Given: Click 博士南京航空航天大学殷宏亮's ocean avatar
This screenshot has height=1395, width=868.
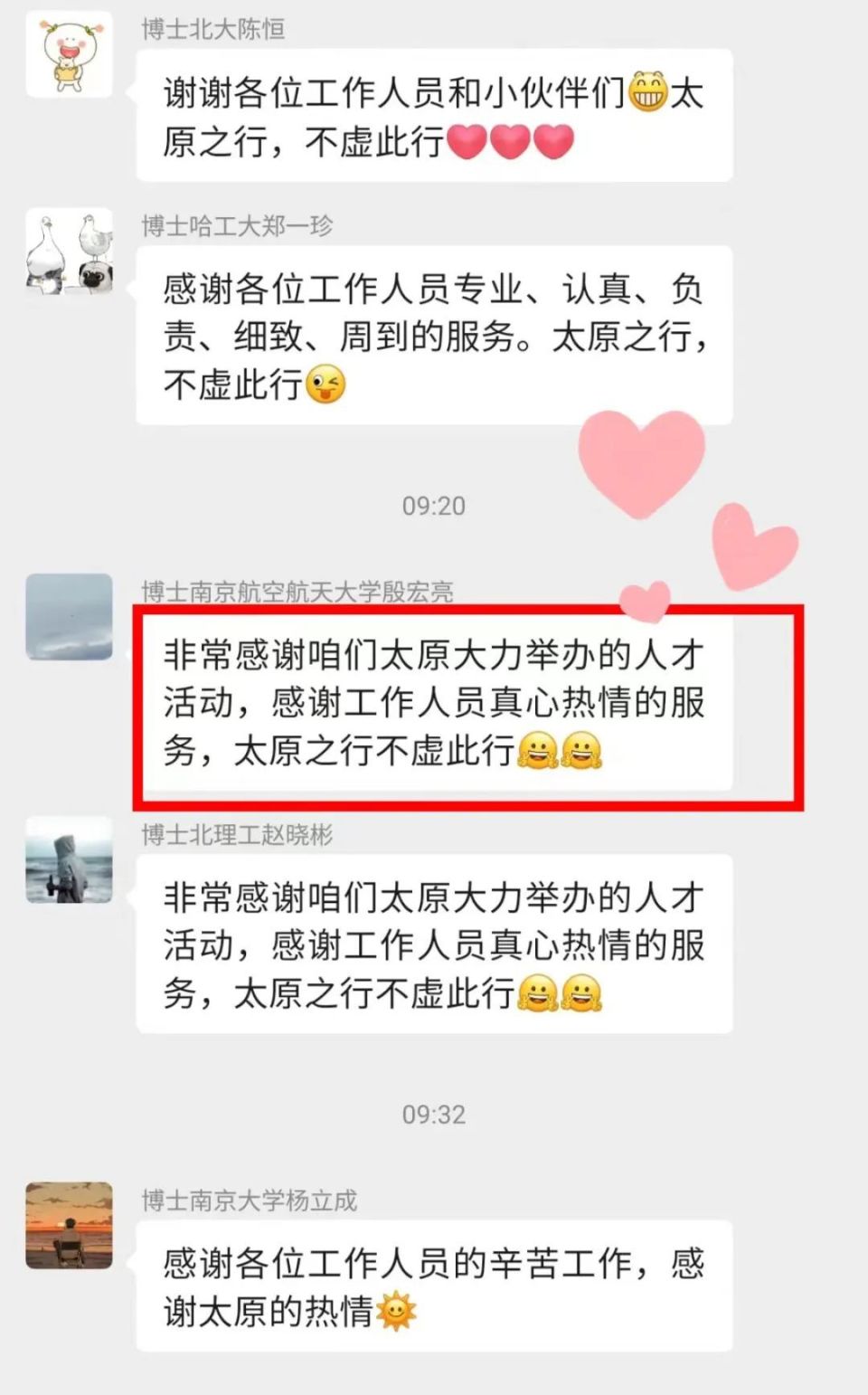Looking at the screenshot, I should [68, 617].
